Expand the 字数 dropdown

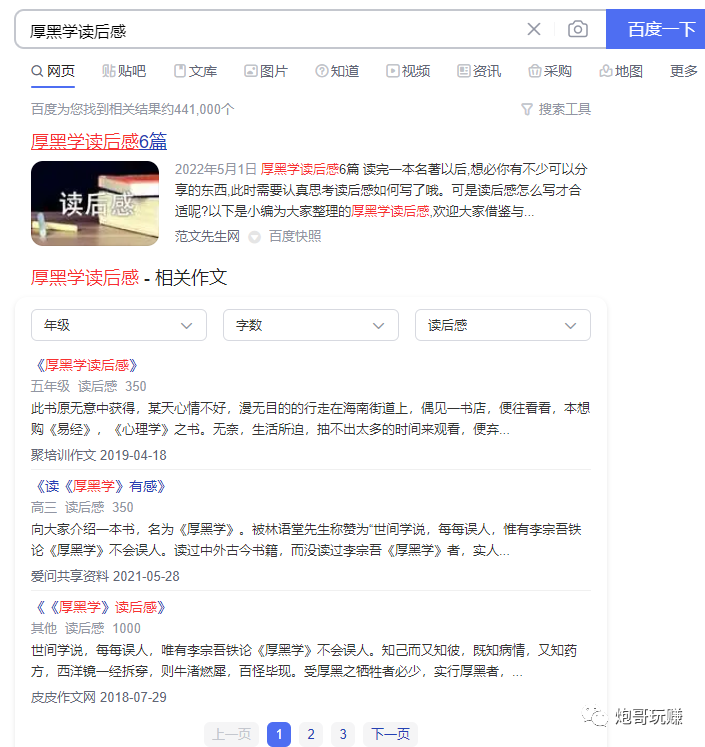coord(310,325)
